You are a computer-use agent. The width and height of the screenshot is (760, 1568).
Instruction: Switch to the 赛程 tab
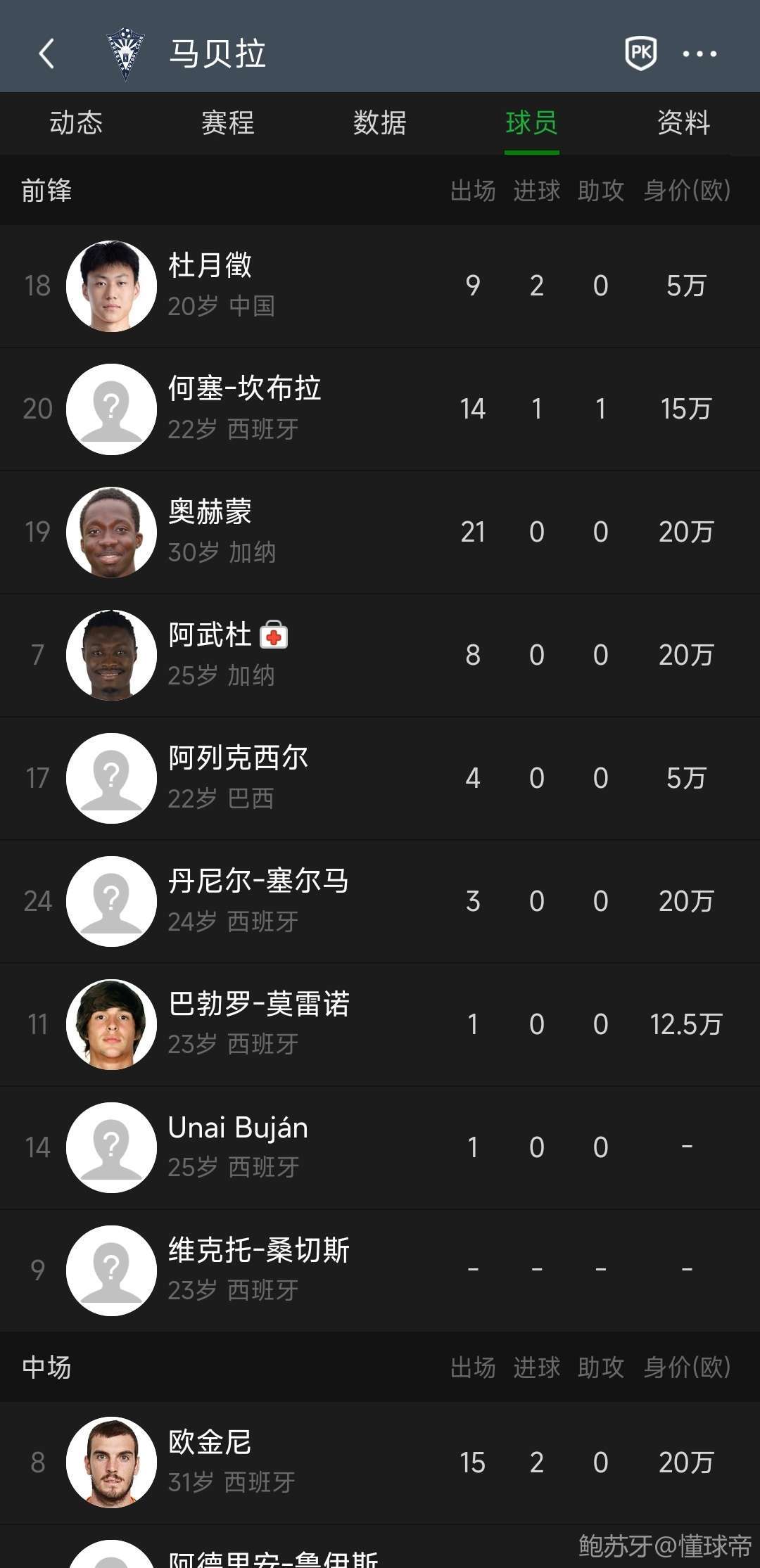click(x=227, y=123)
